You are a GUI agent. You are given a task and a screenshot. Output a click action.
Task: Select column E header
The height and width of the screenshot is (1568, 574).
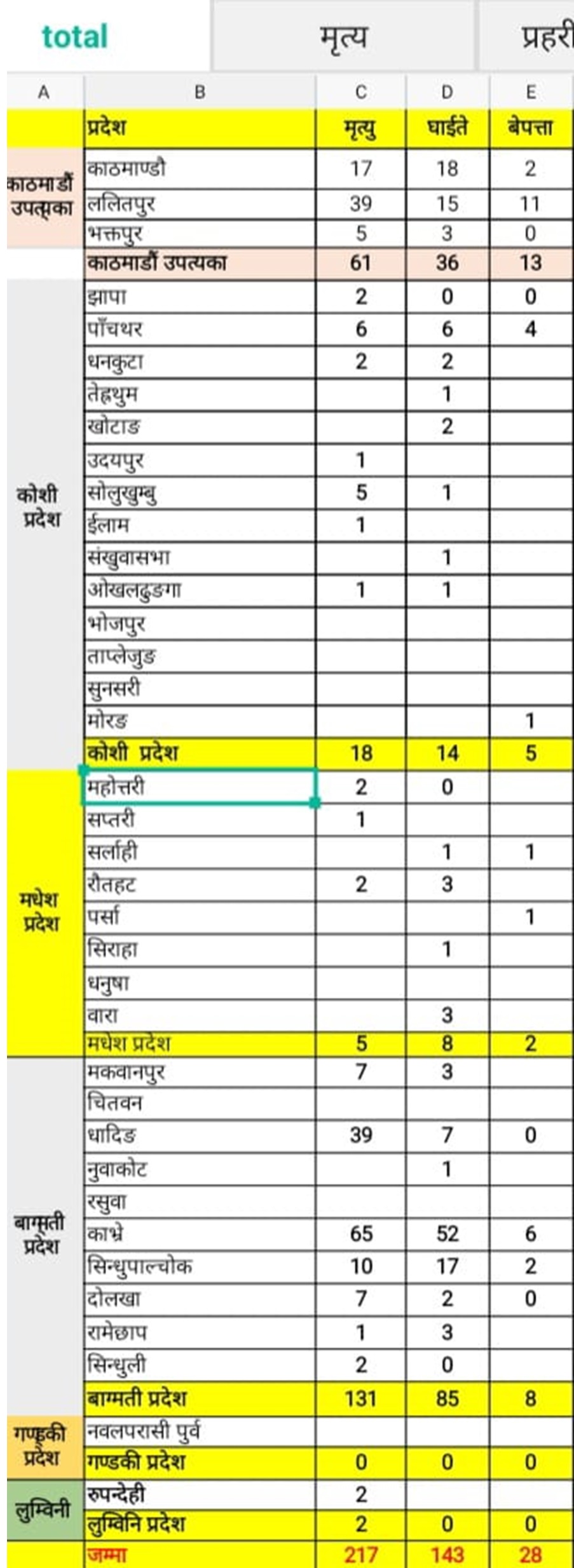(531, 93)
